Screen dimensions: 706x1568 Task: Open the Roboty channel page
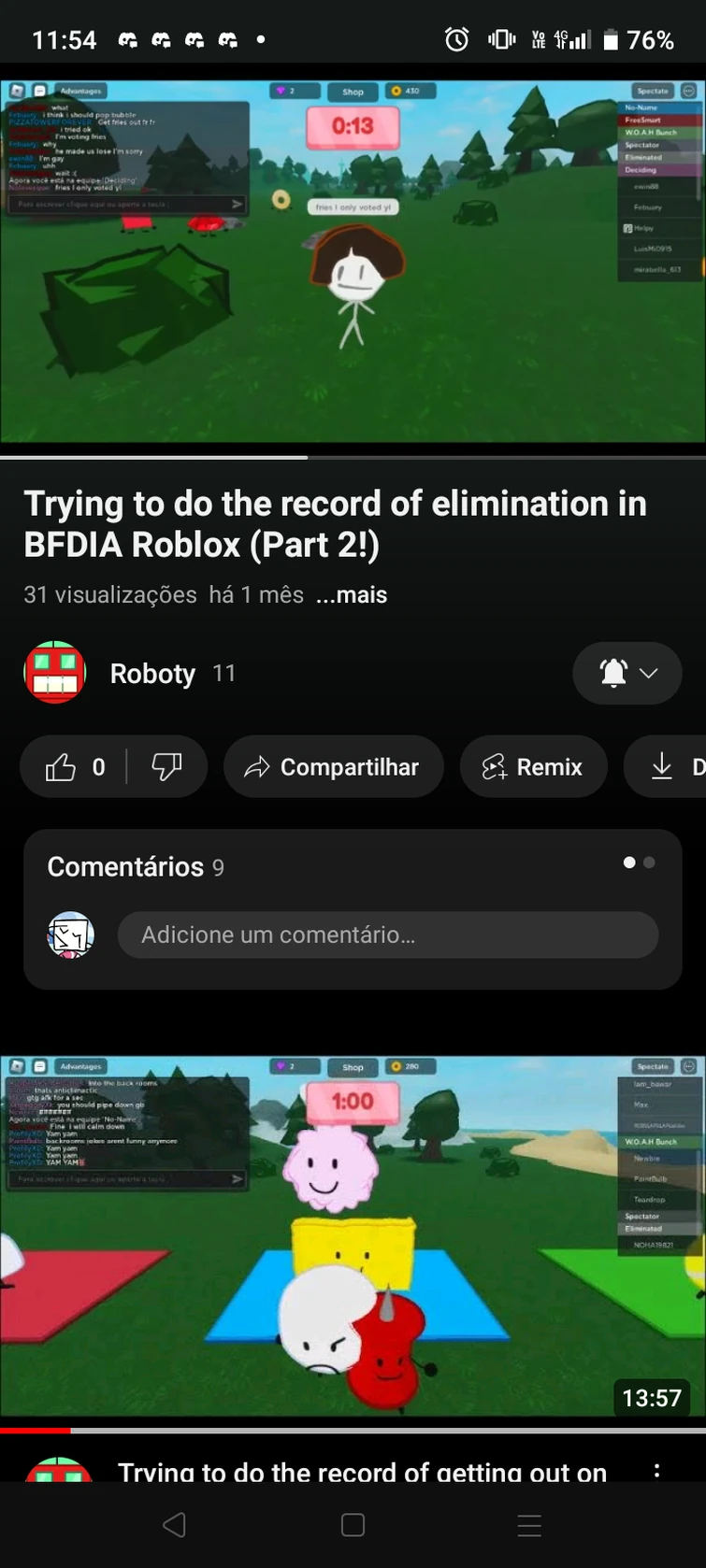point(151,674)
